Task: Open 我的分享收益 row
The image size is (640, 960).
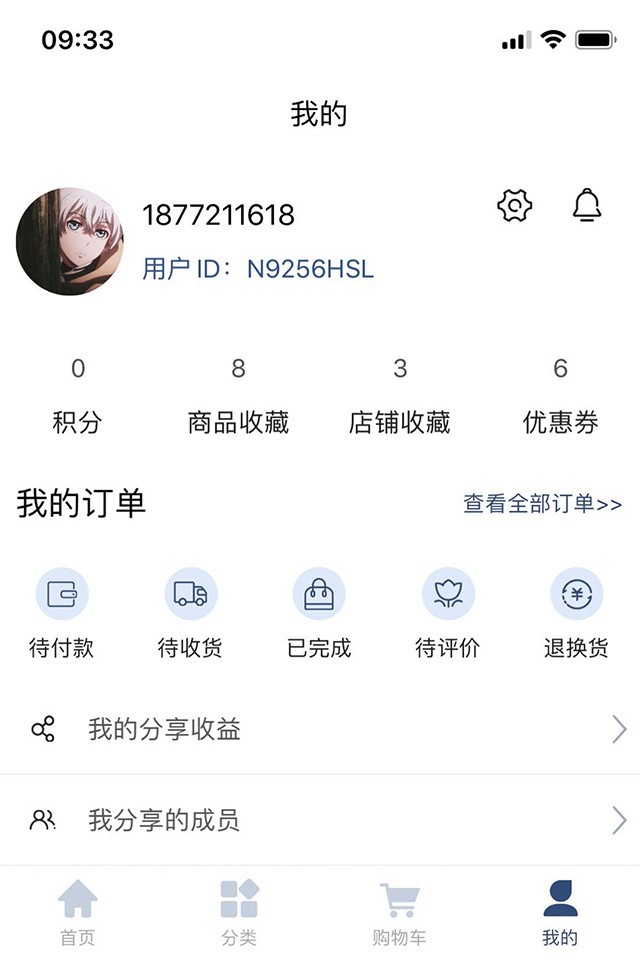Action: point(320,730)
